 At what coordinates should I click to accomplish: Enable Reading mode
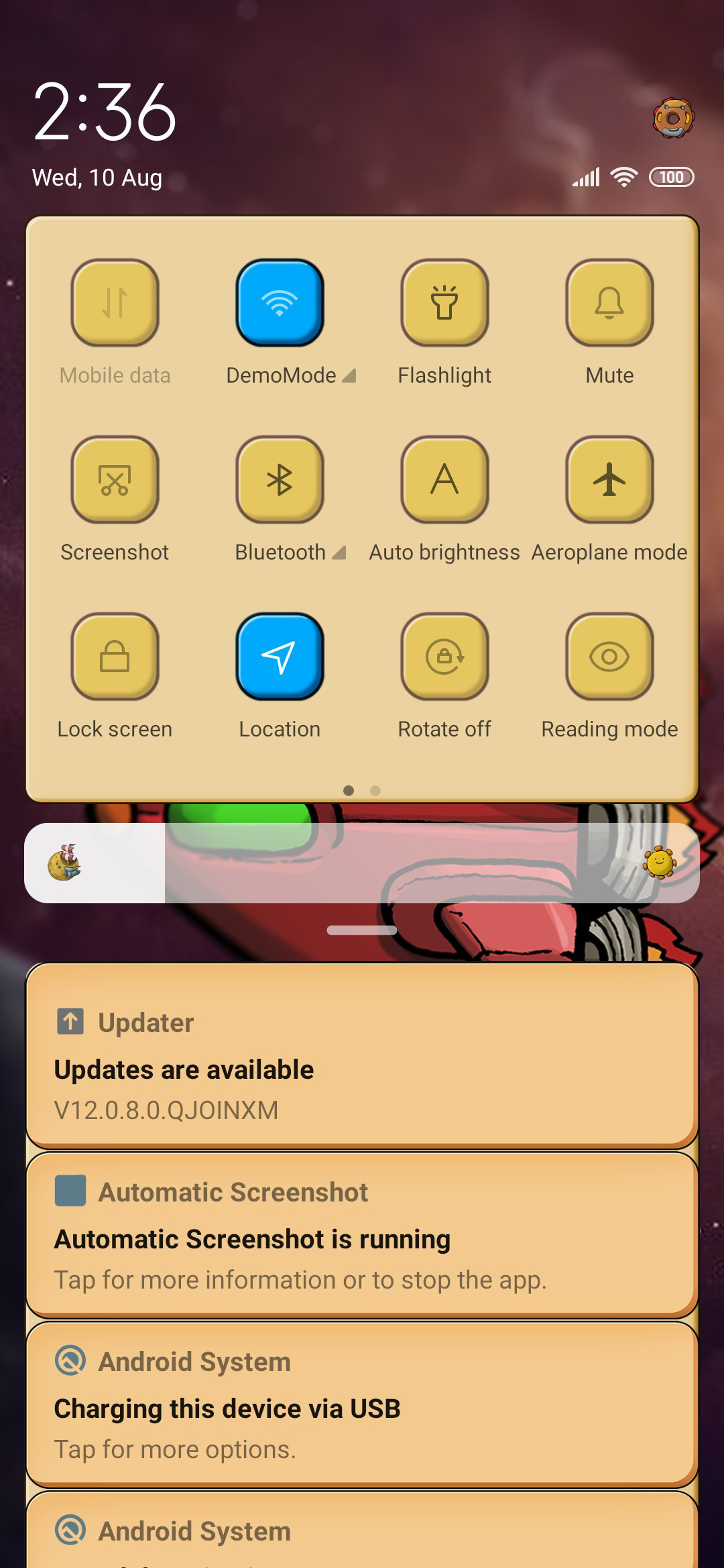[x=609, y=657]
